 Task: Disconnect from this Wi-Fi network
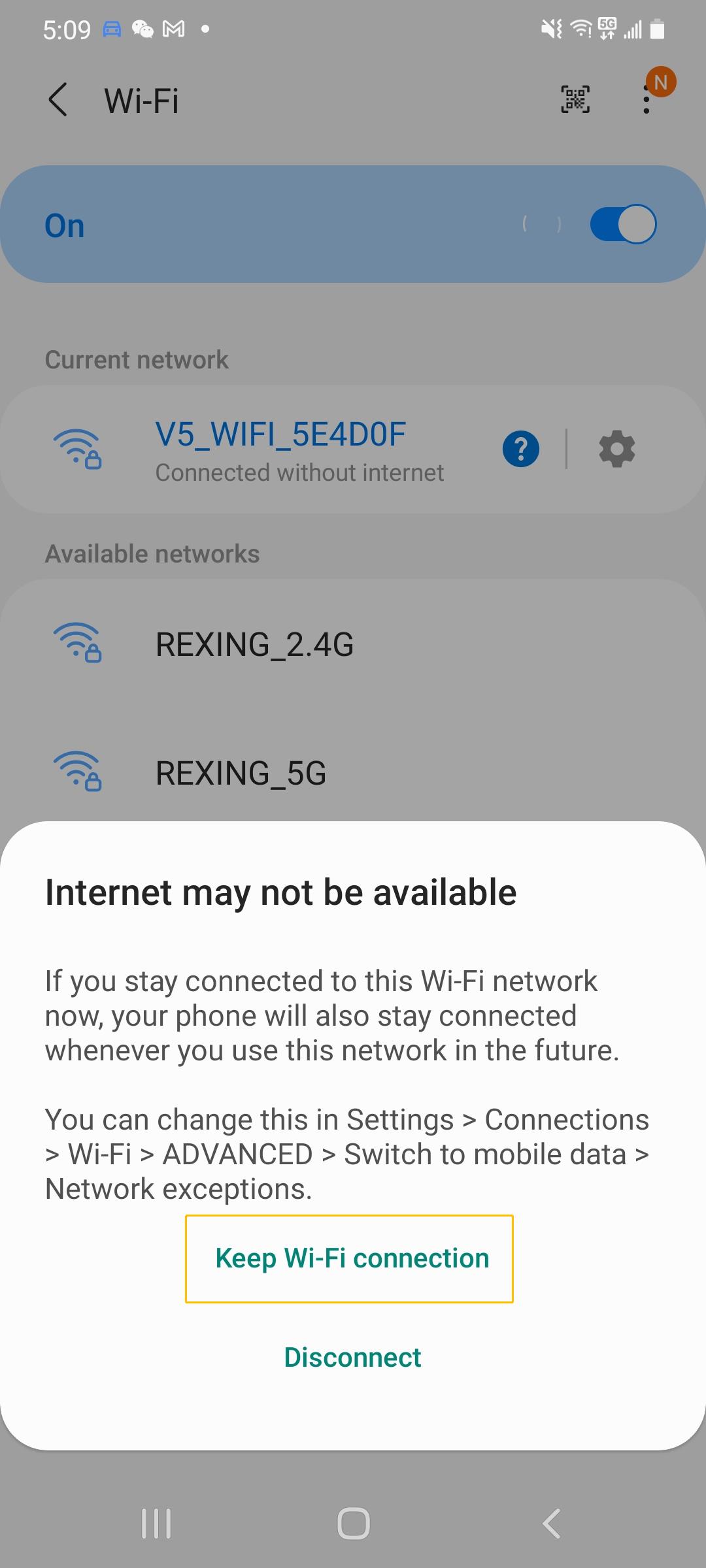[x=352, y=1357]
